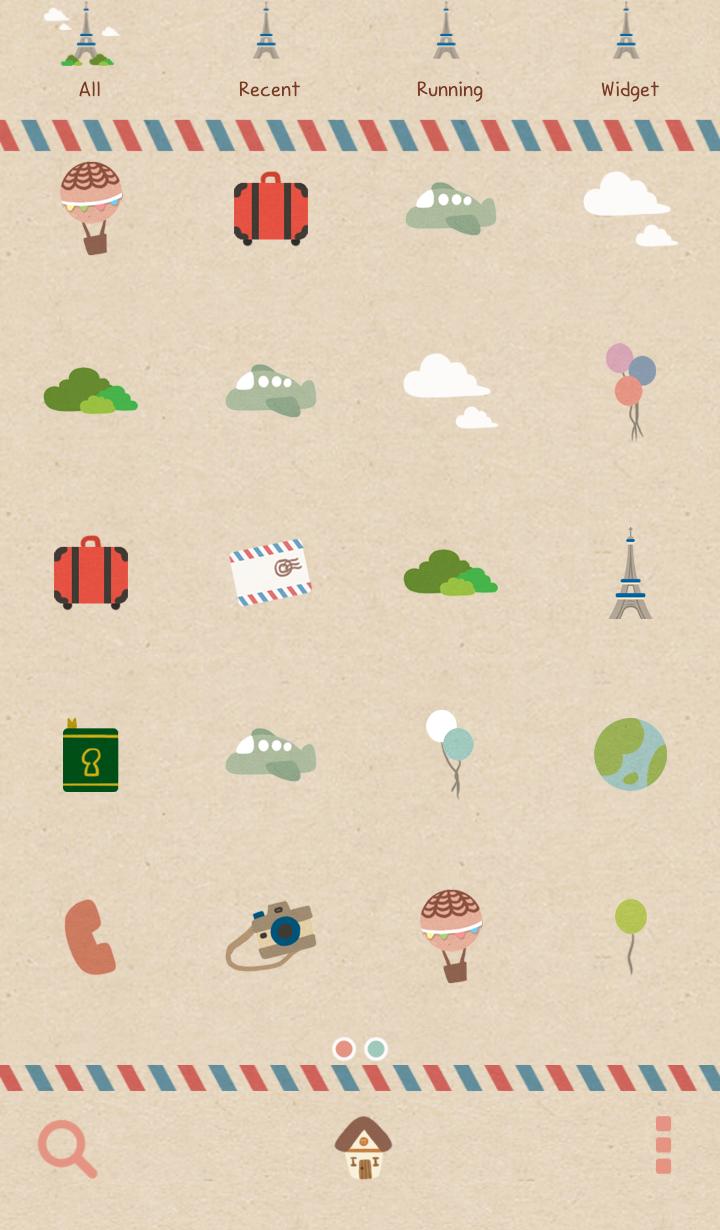
Task: Open the airmail envelope icon
Action: click(x=270, y=570)
